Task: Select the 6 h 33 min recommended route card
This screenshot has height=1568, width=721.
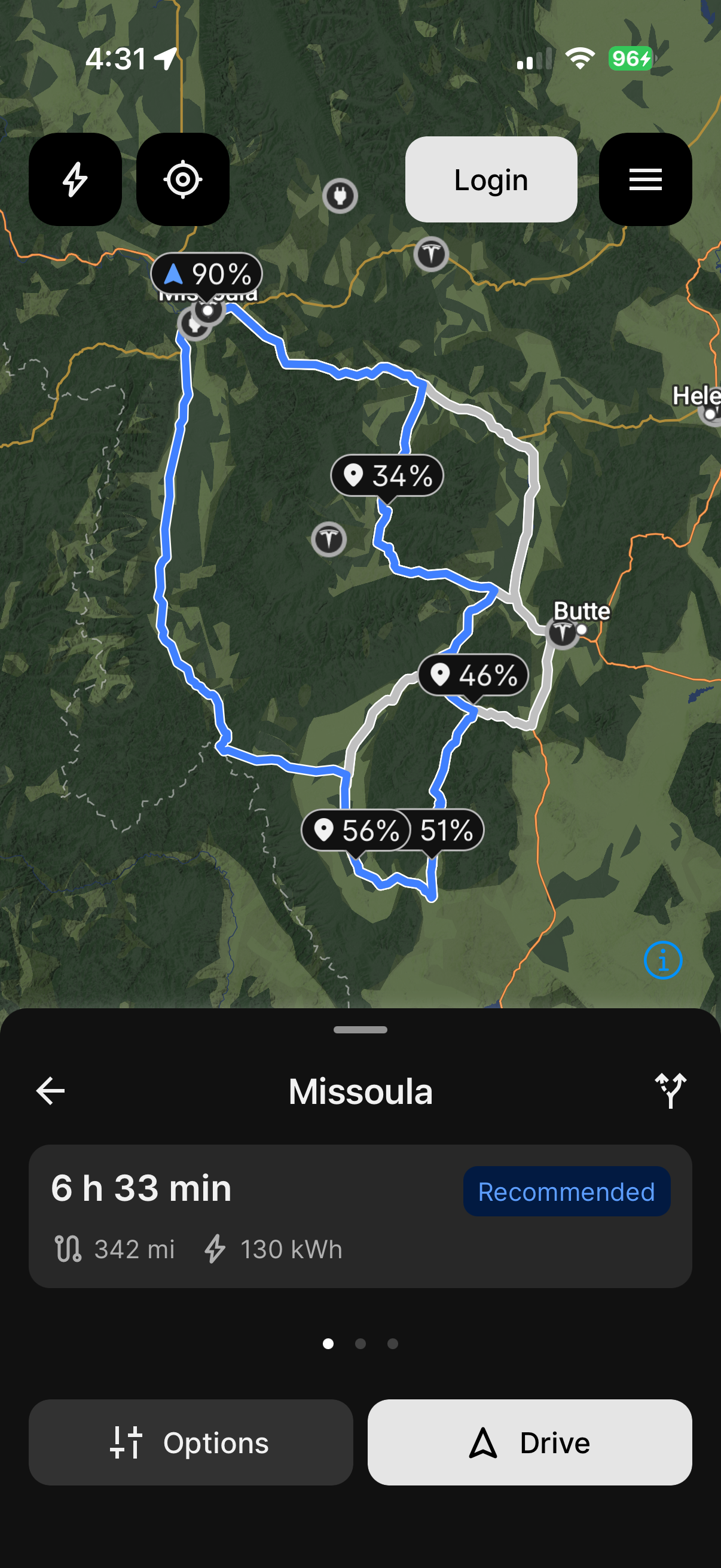Action: tap(360, 1216)
